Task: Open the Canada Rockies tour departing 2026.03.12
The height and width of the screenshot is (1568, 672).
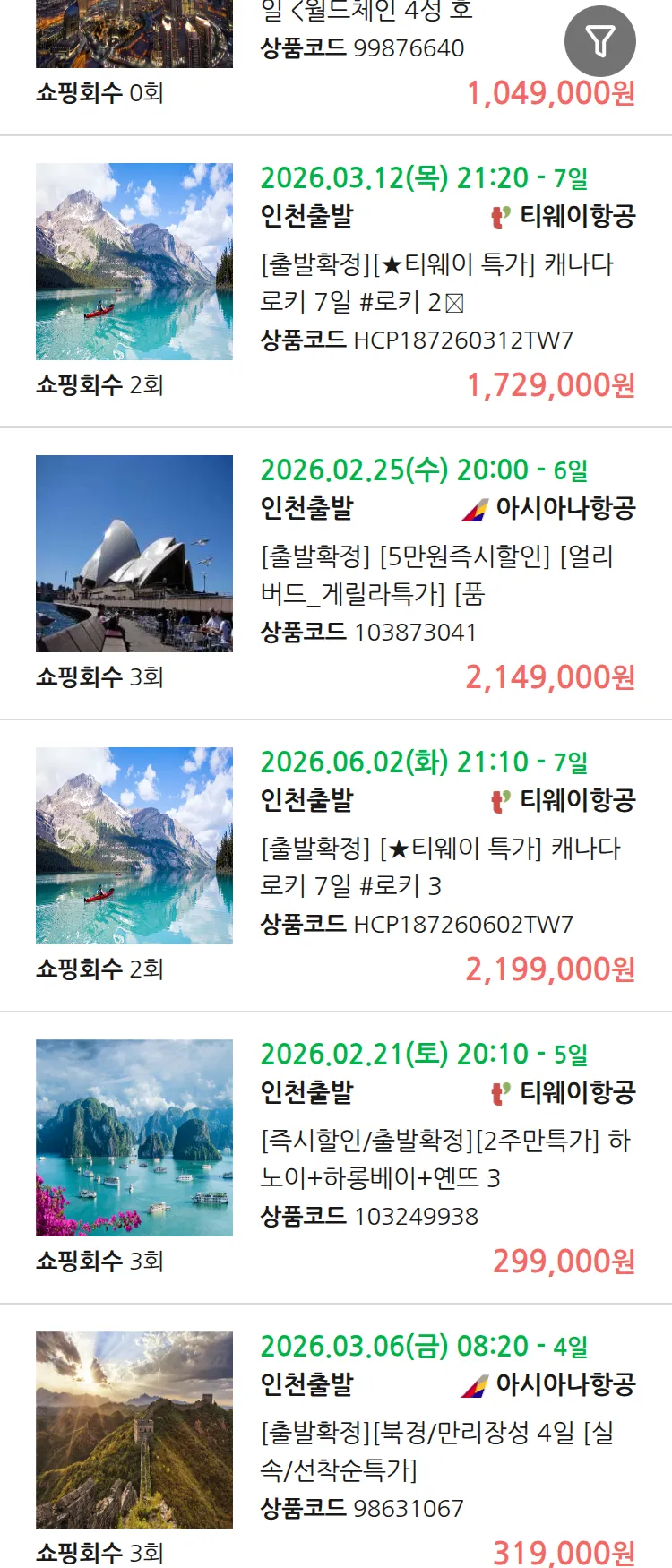Action: 436,283
